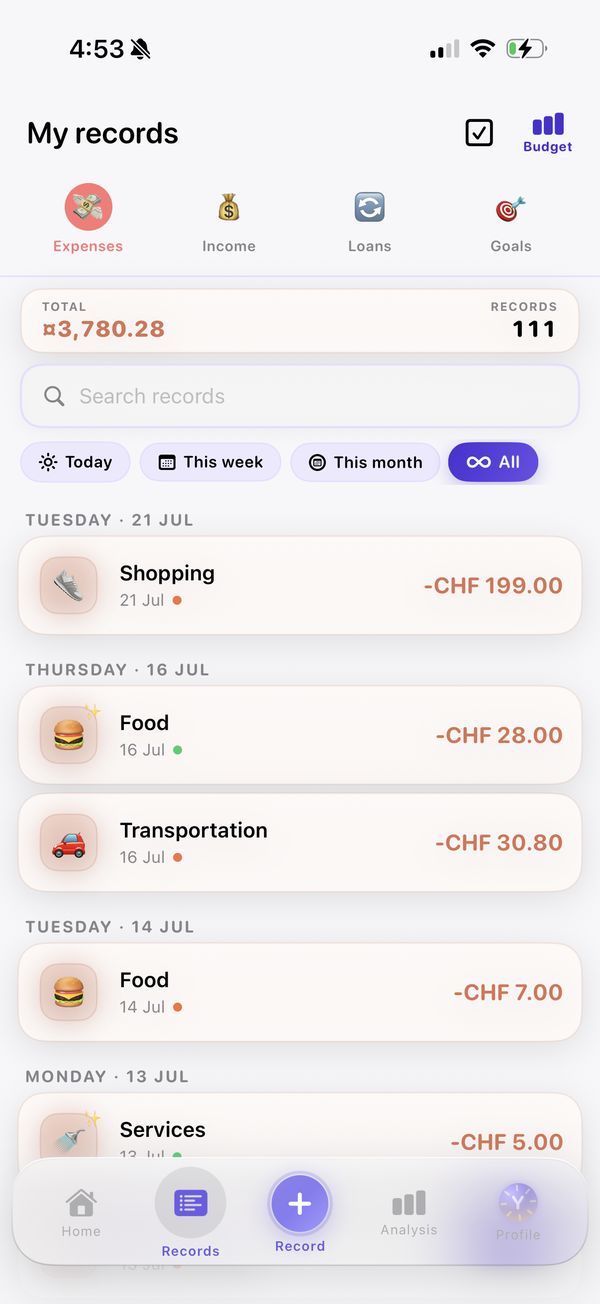Tap the select-records checkbox icon

coord(479,133)
